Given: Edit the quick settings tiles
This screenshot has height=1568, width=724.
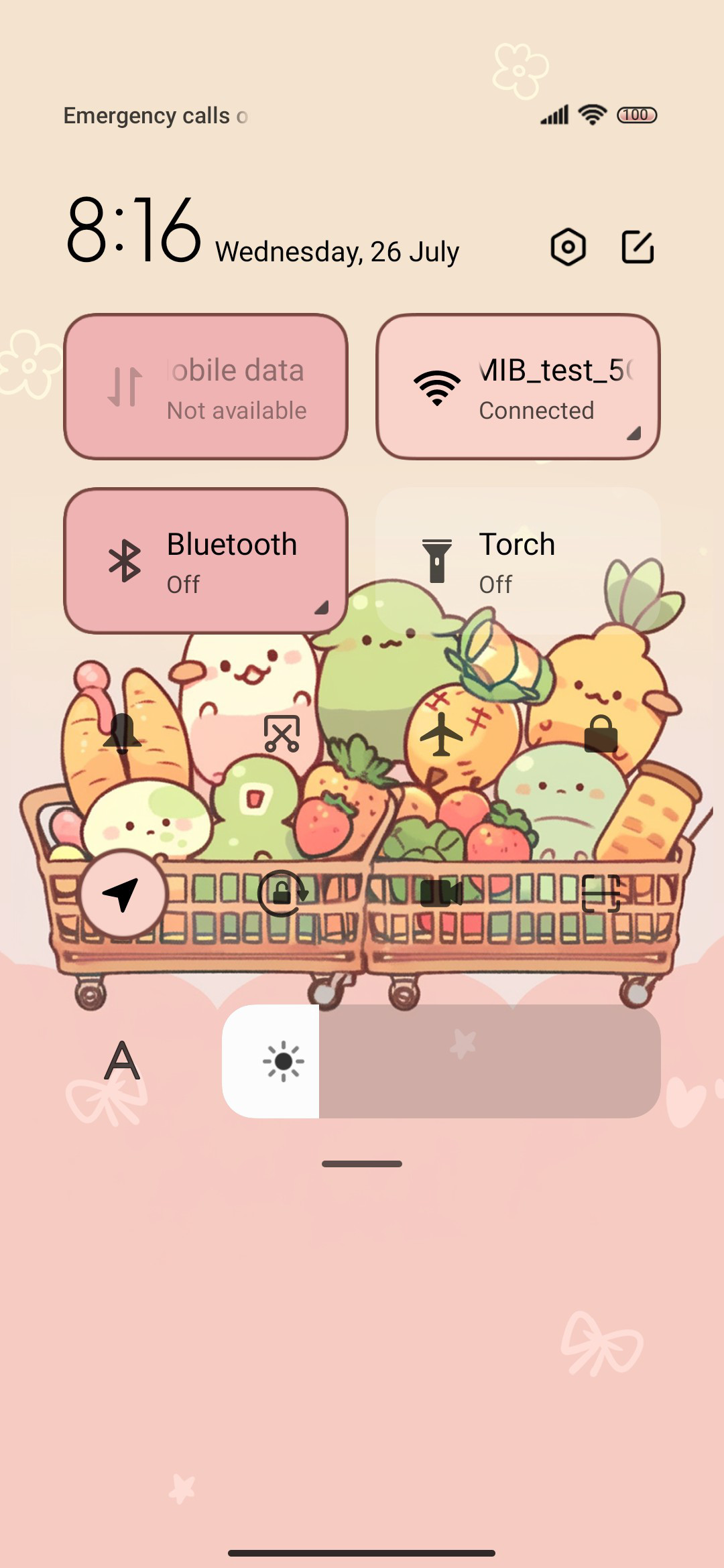Looking at the screenshot, I should click(638, 247).
